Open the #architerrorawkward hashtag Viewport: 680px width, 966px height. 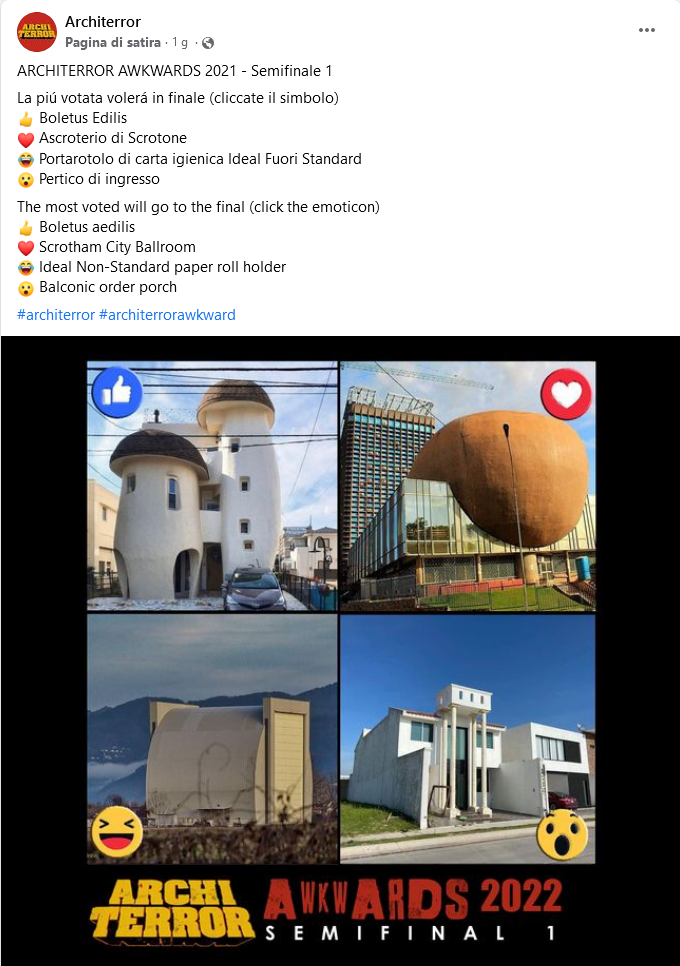pos(167,315)
